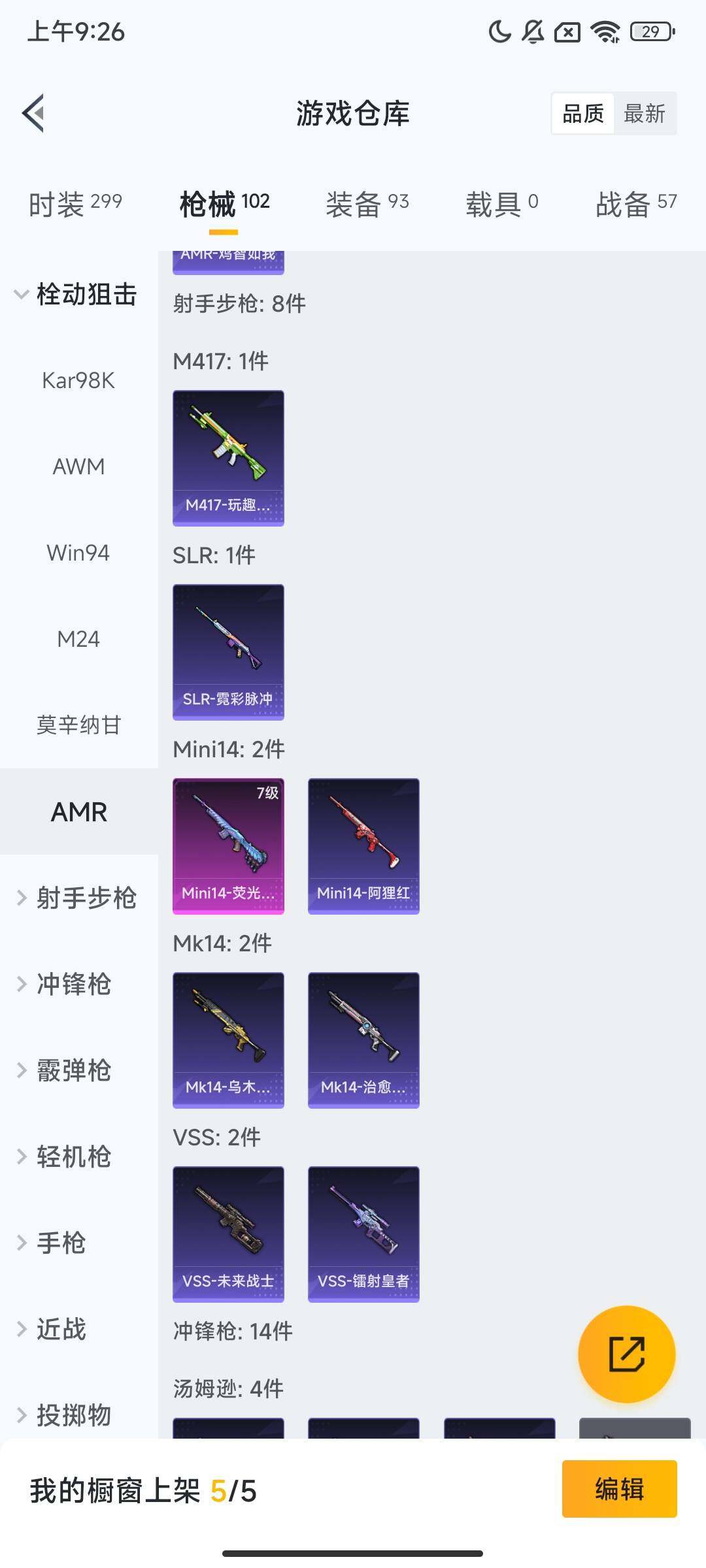The height and width of the screenshot is (1568, 706).
Task: Open the Mk14-治愈 skin card
Action: coord(363,1039)
